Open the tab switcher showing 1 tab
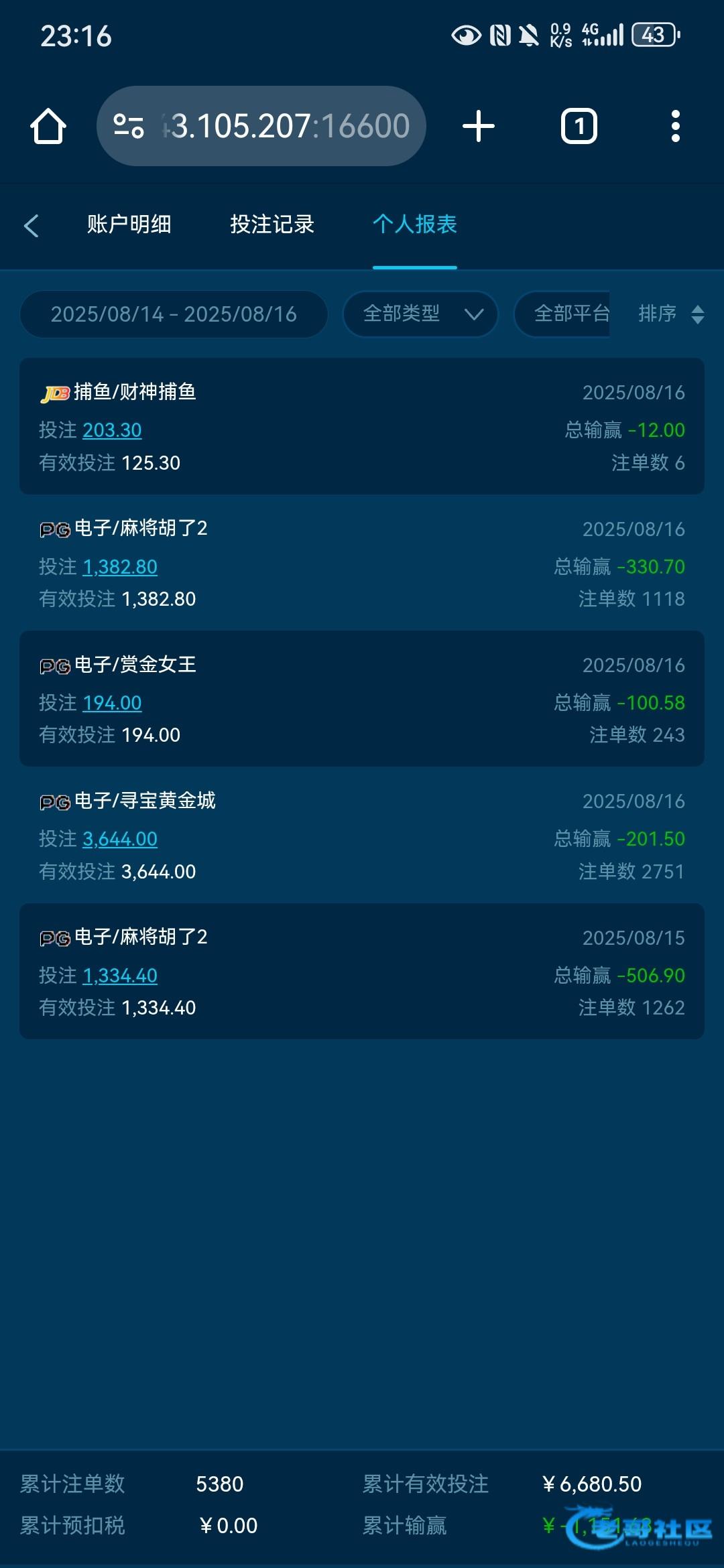724x1568 pixels. tap(579, 126)
